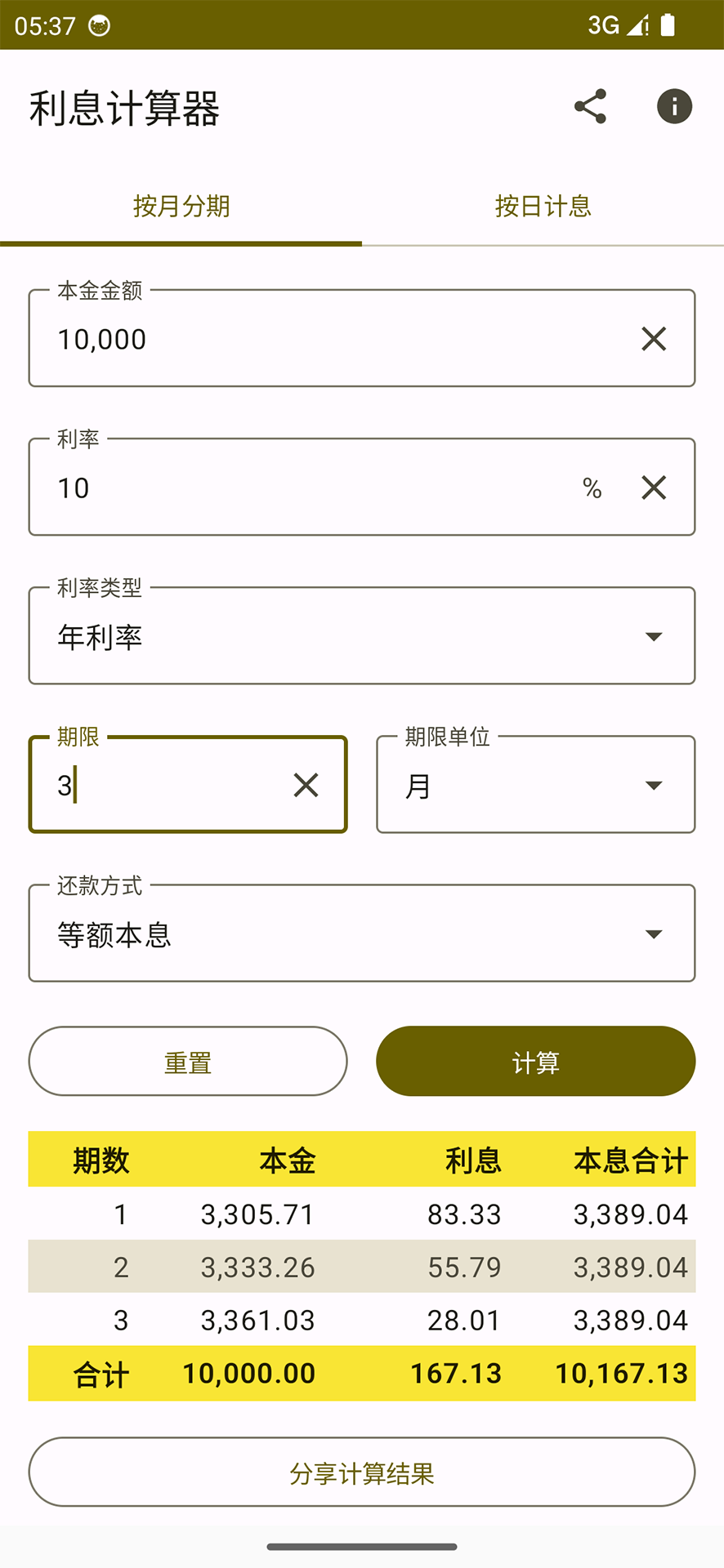Tap the share icon in the top bar
The image size is (724, 1568).
coord(590,107)
